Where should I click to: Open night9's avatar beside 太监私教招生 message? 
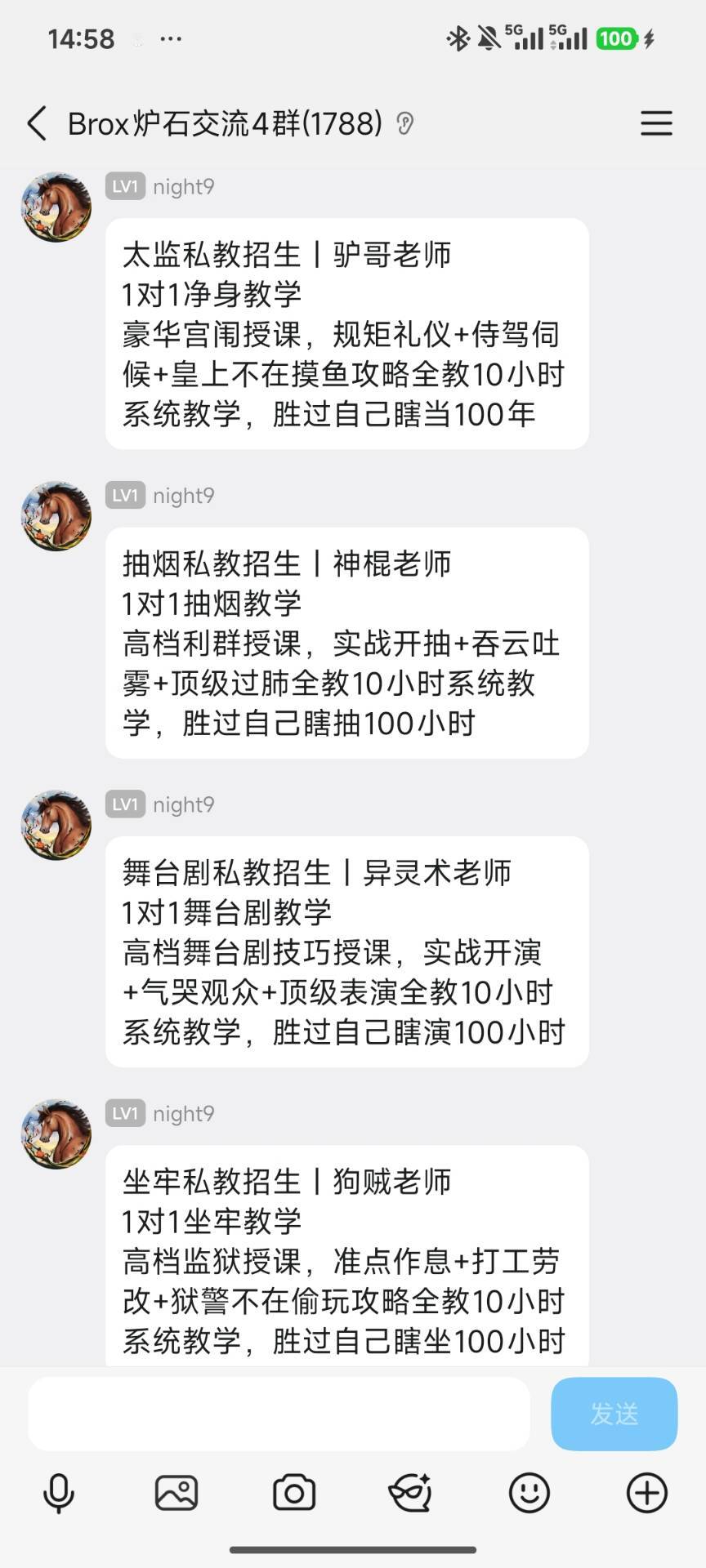click(56, 207)
